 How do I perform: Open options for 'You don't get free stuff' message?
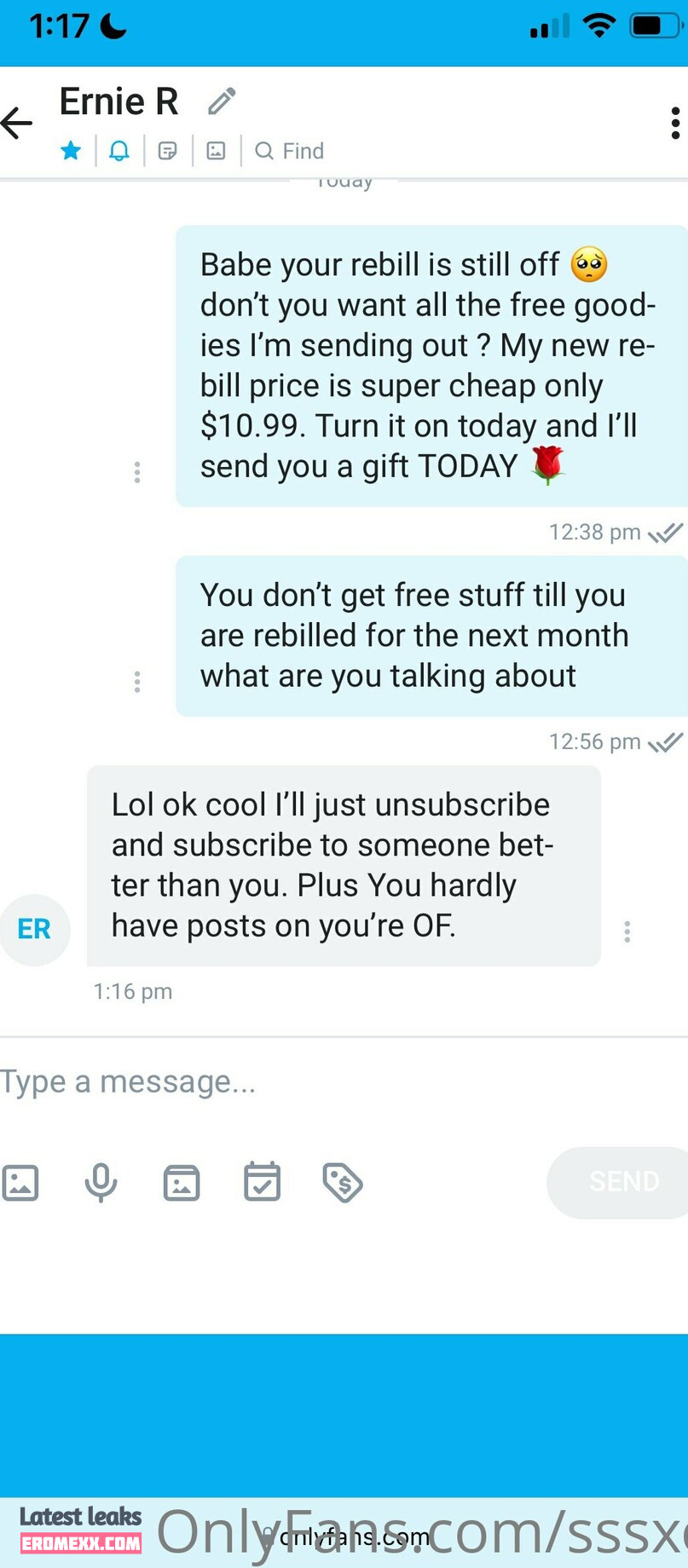137,682
